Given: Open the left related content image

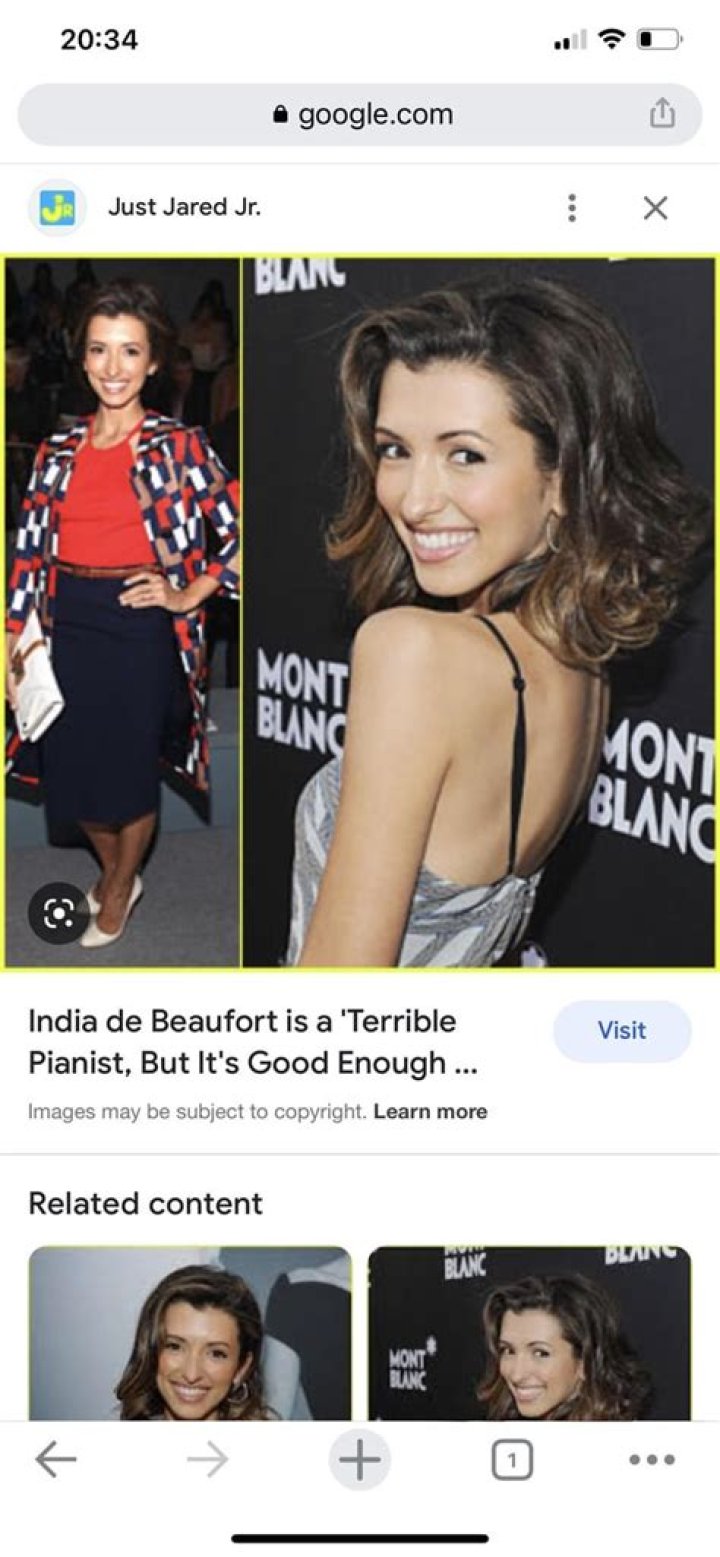Looking at the screenshot, I should coord(190,1333).
